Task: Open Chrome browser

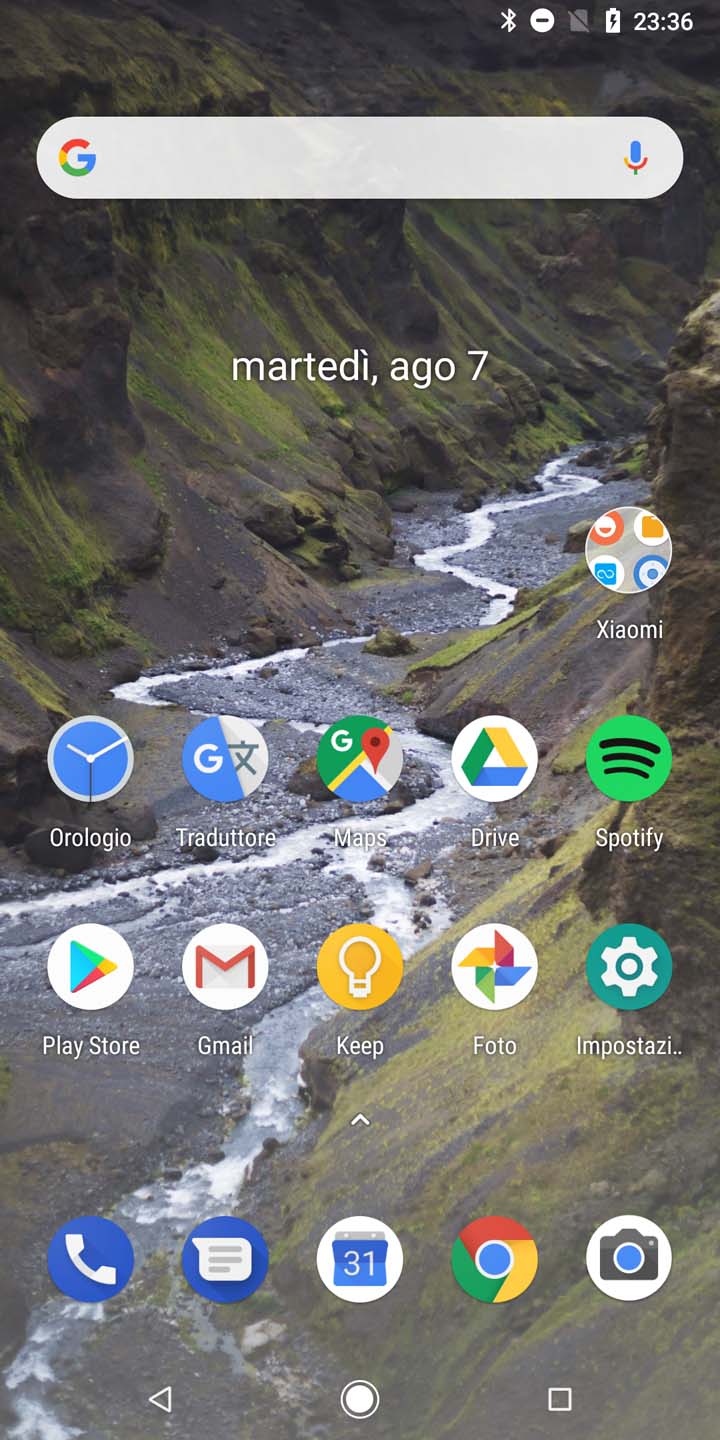Action: tap(494, 1259)
